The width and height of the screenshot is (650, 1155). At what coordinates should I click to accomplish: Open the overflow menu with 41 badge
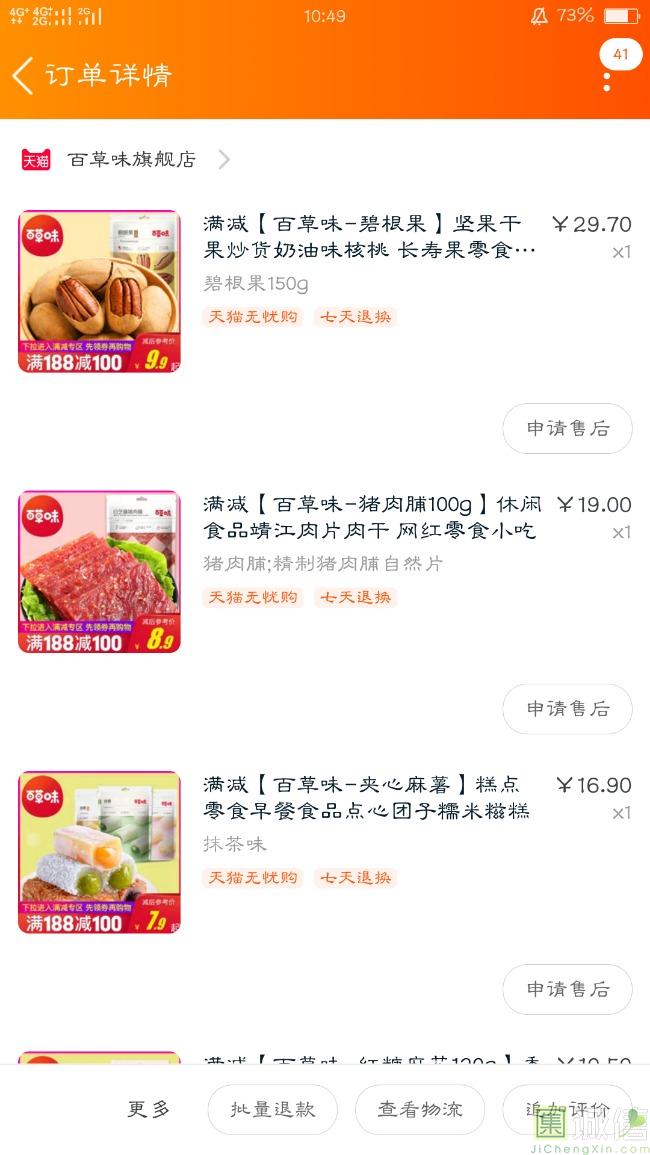click(607, 76)
